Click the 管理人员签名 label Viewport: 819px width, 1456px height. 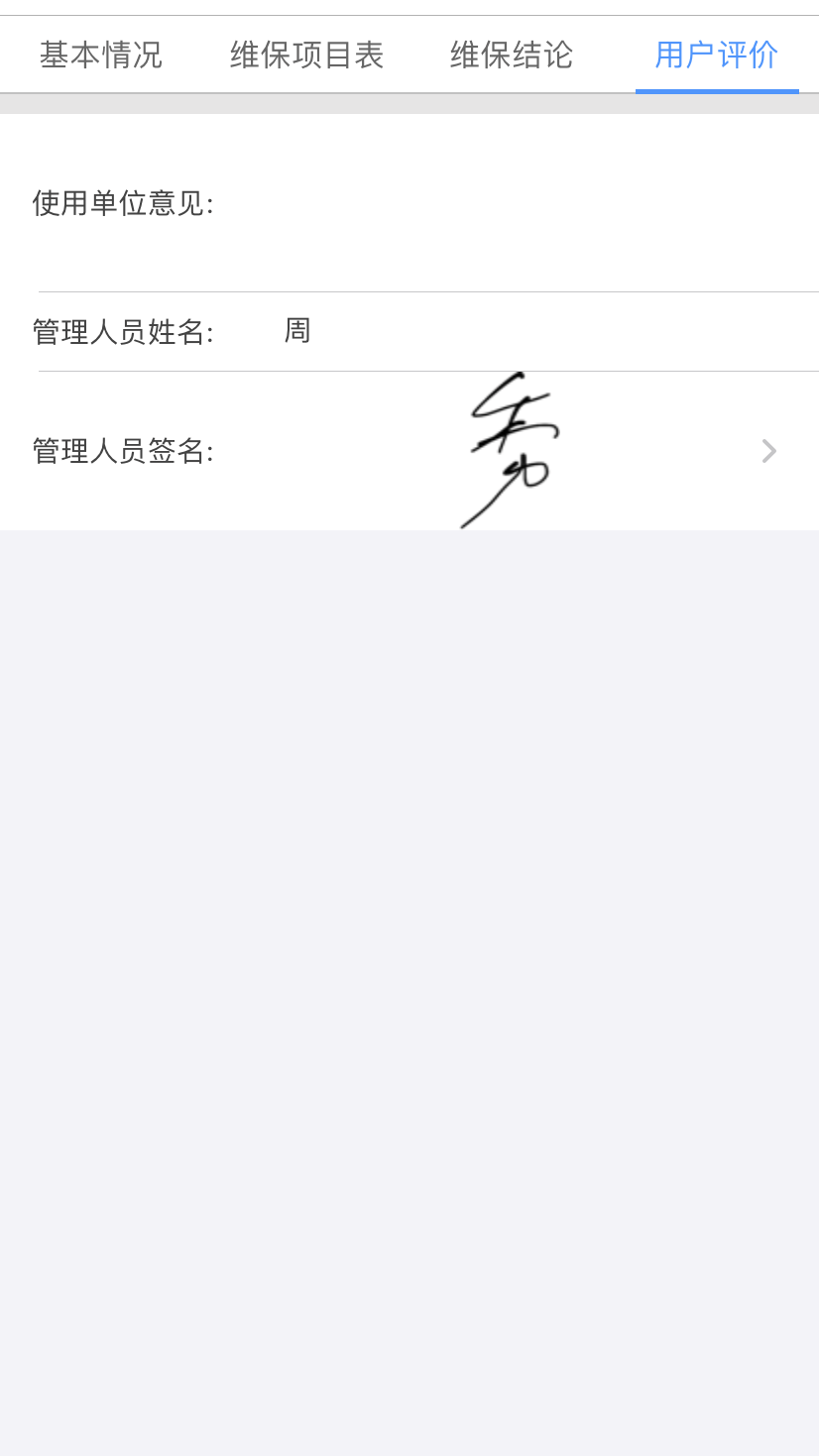(122, 451)
